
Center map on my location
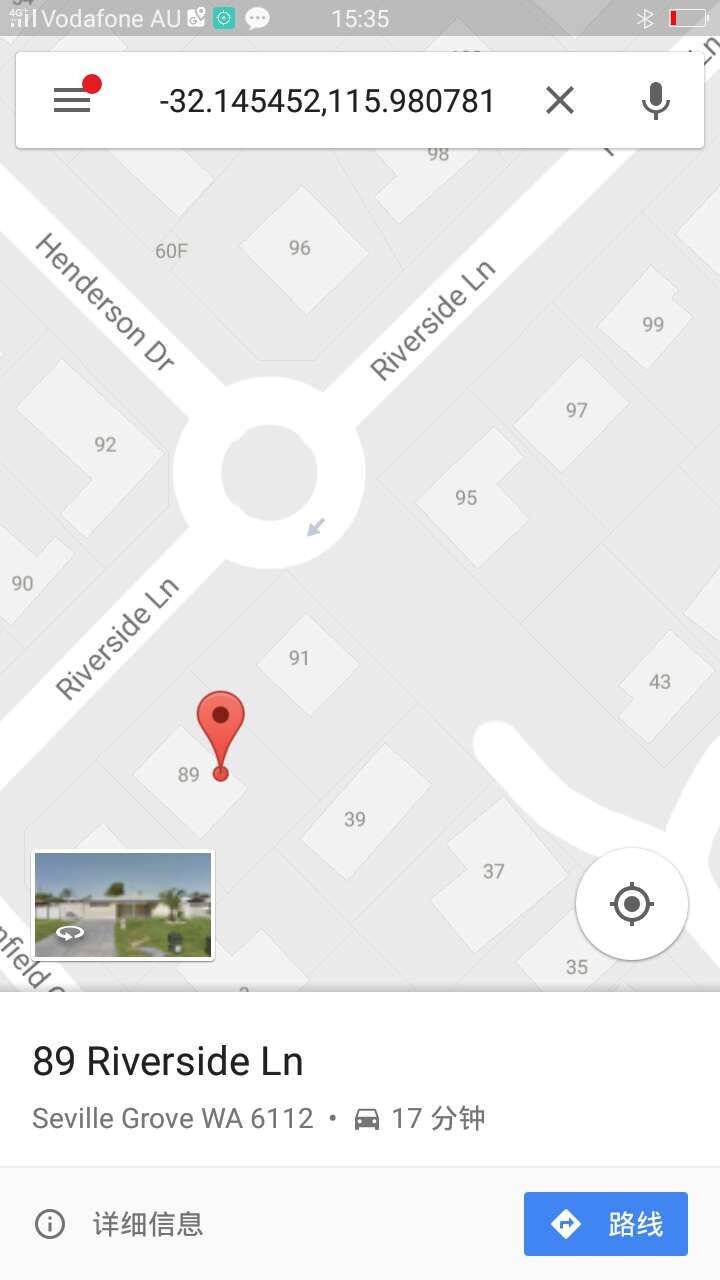631,904
